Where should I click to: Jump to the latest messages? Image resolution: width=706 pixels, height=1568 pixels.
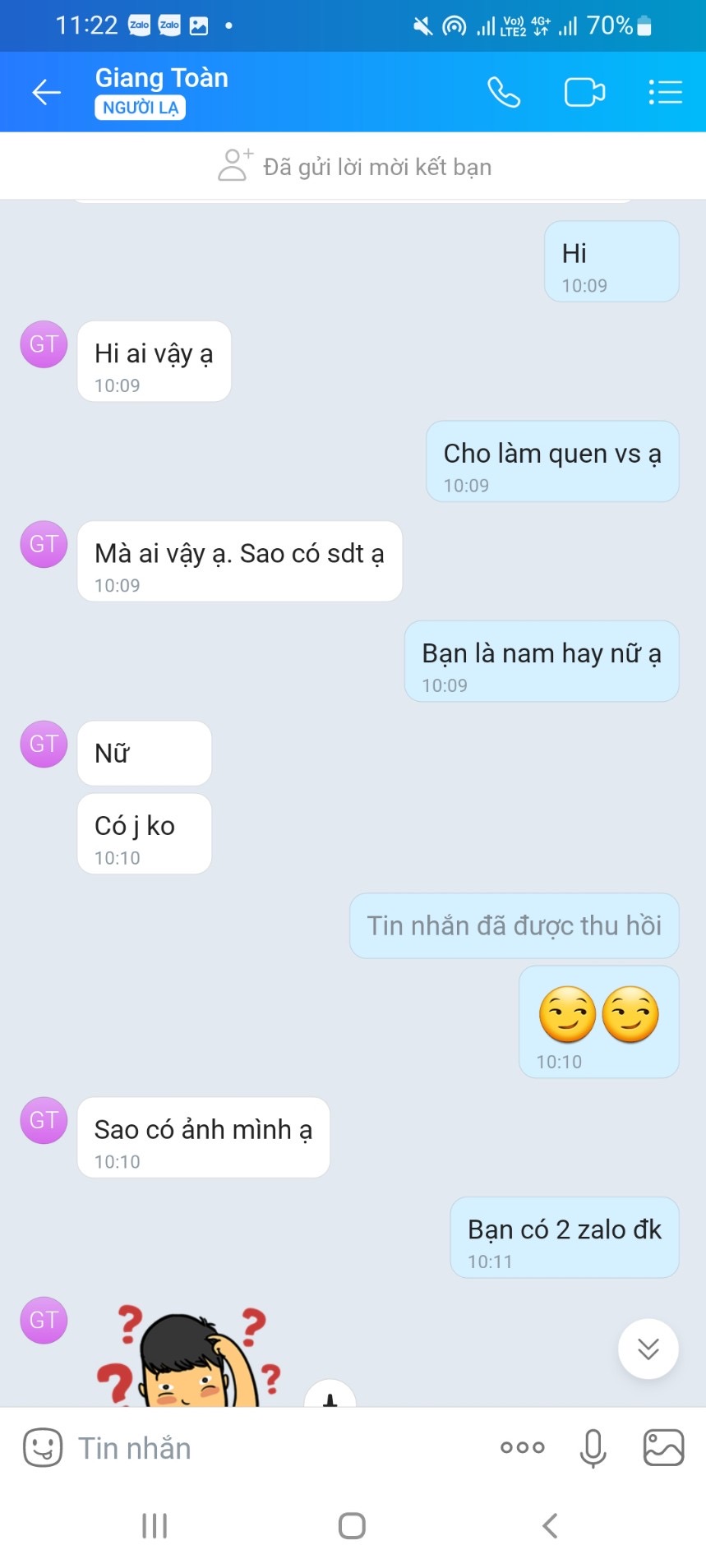(648, 1349)
